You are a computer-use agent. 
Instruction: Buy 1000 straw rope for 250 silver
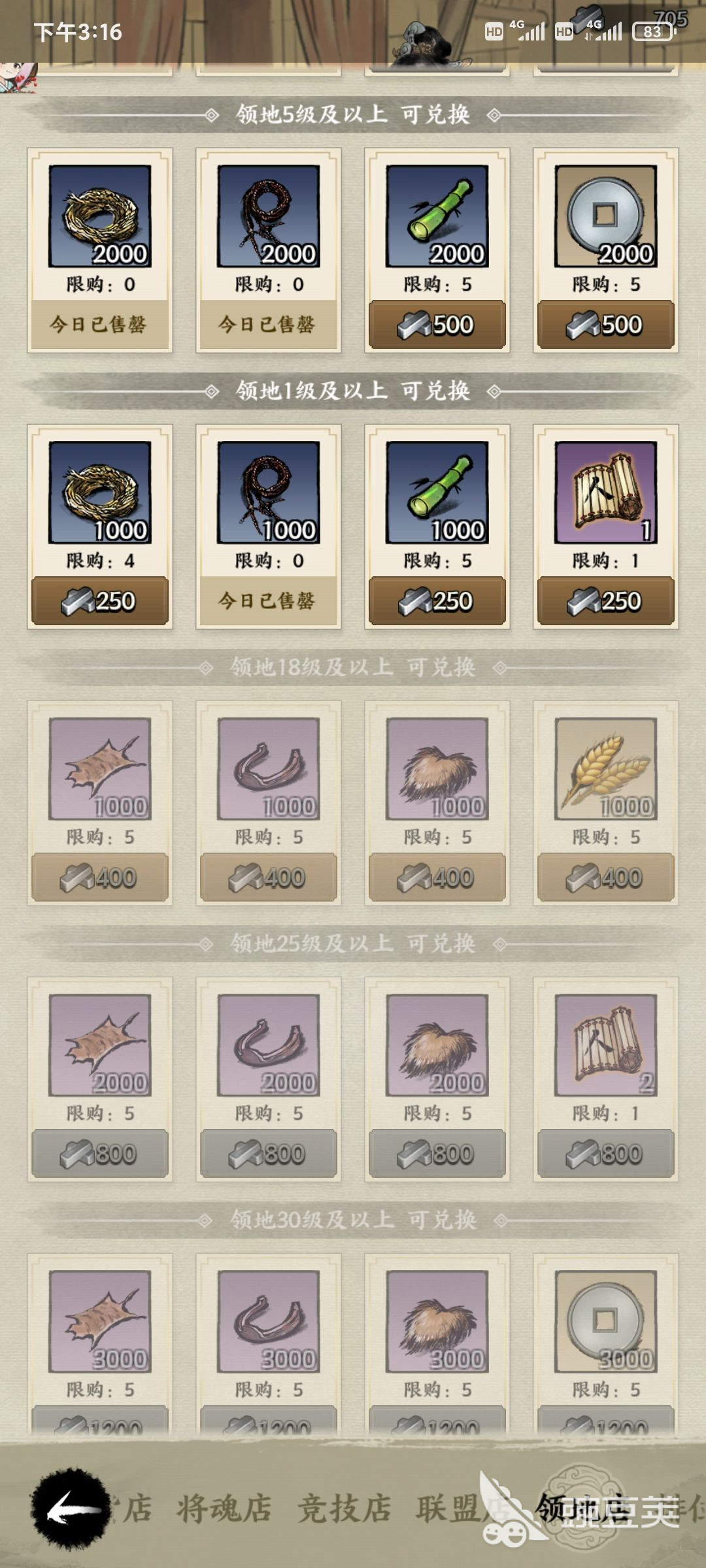click(x=99, y=601)
